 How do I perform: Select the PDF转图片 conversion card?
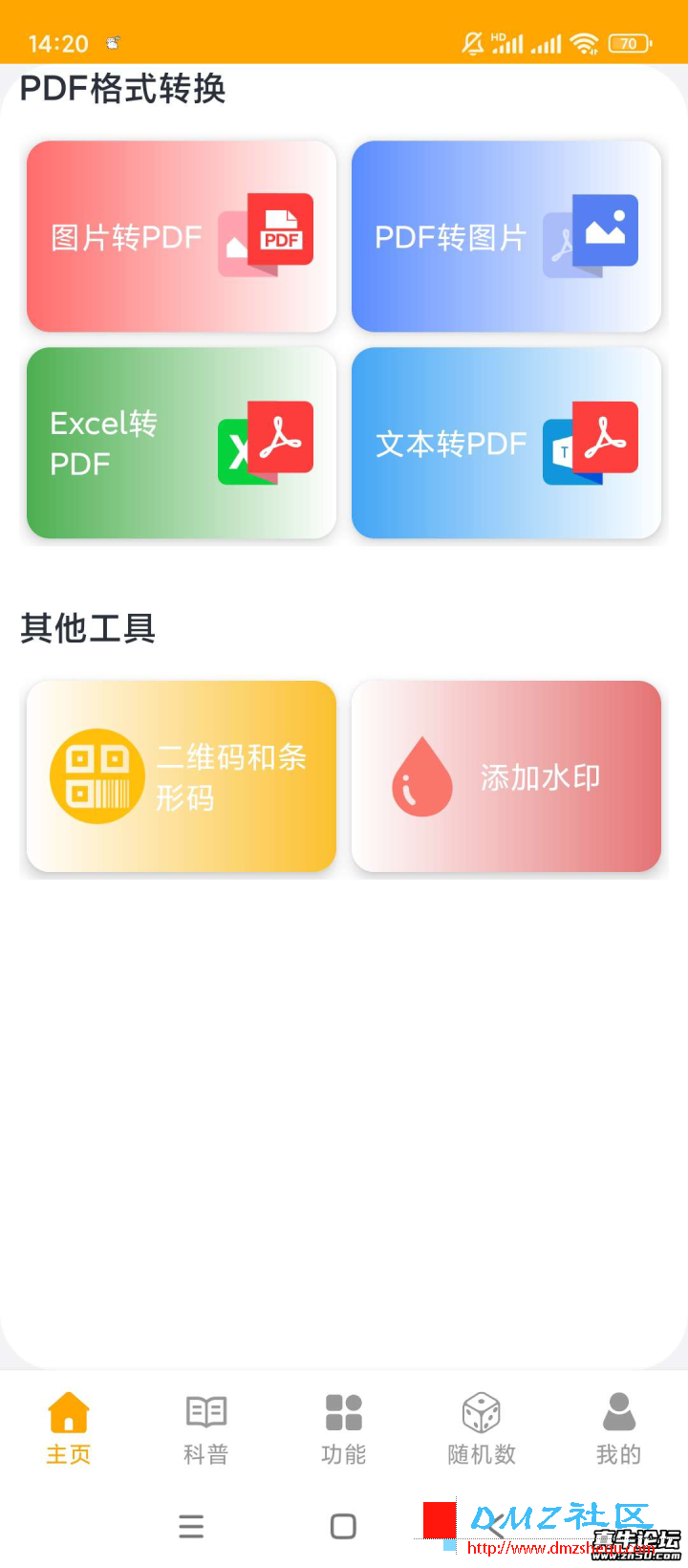506,236
